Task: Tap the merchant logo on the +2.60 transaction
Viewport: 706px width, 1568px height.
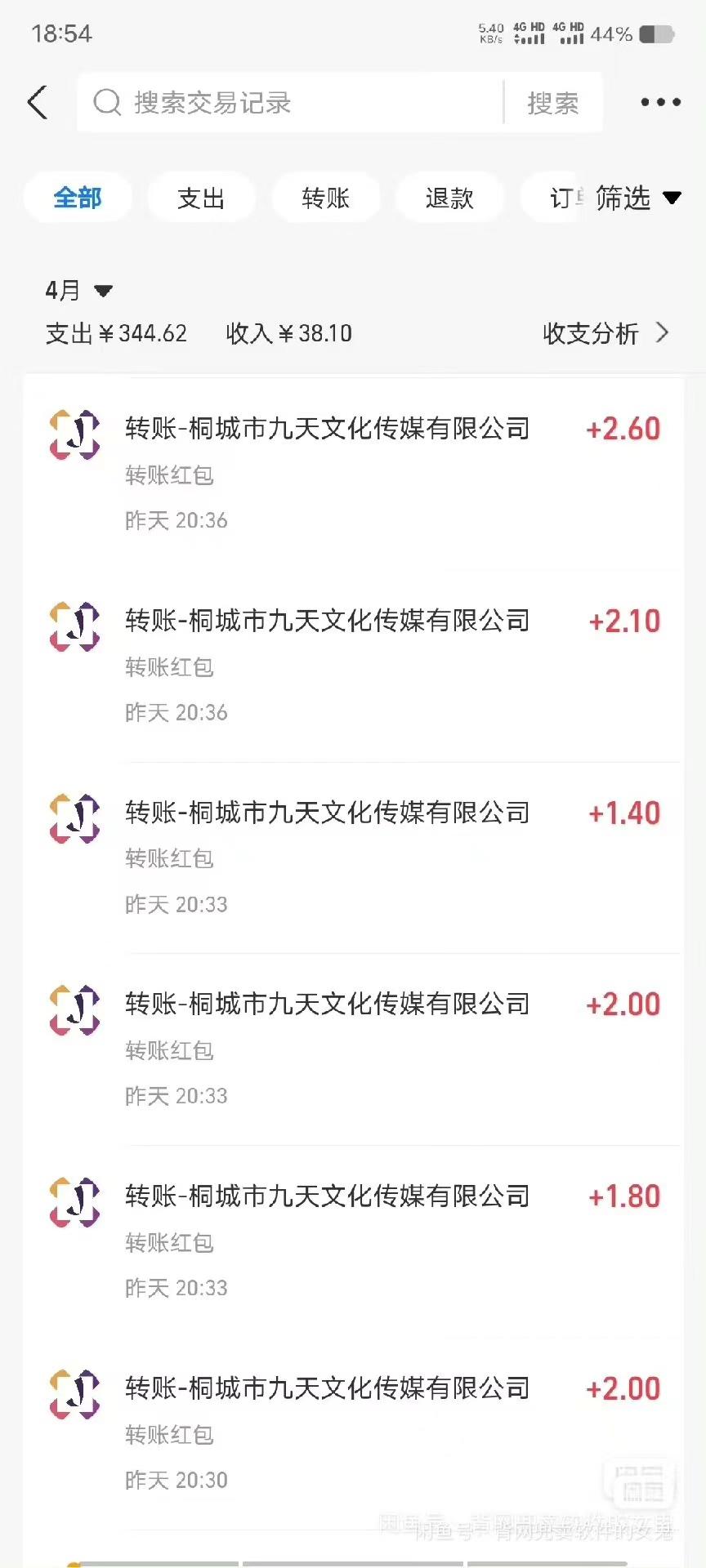Action: (x=74, y=432)
